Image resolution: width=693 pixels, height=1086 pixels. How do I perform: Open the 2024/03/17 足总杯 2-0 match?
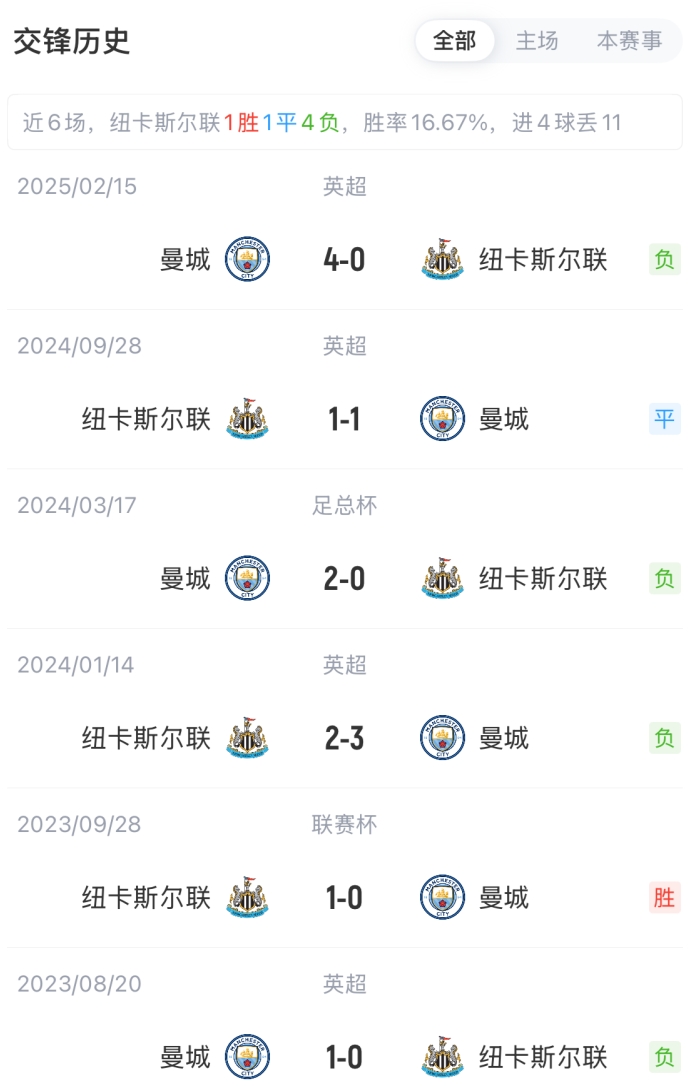click(x=344, y=579)
